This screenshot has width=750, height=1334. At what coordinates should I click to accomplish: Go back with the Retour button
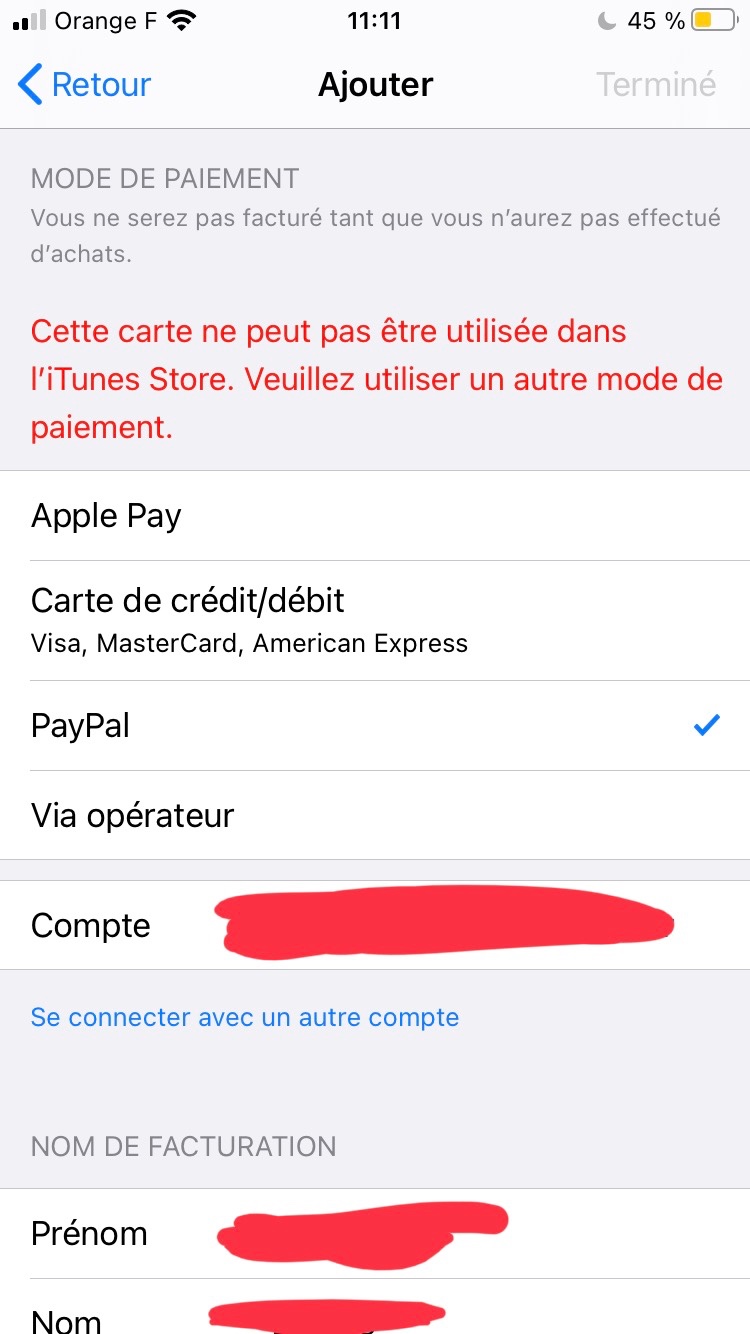click(84, 85)
